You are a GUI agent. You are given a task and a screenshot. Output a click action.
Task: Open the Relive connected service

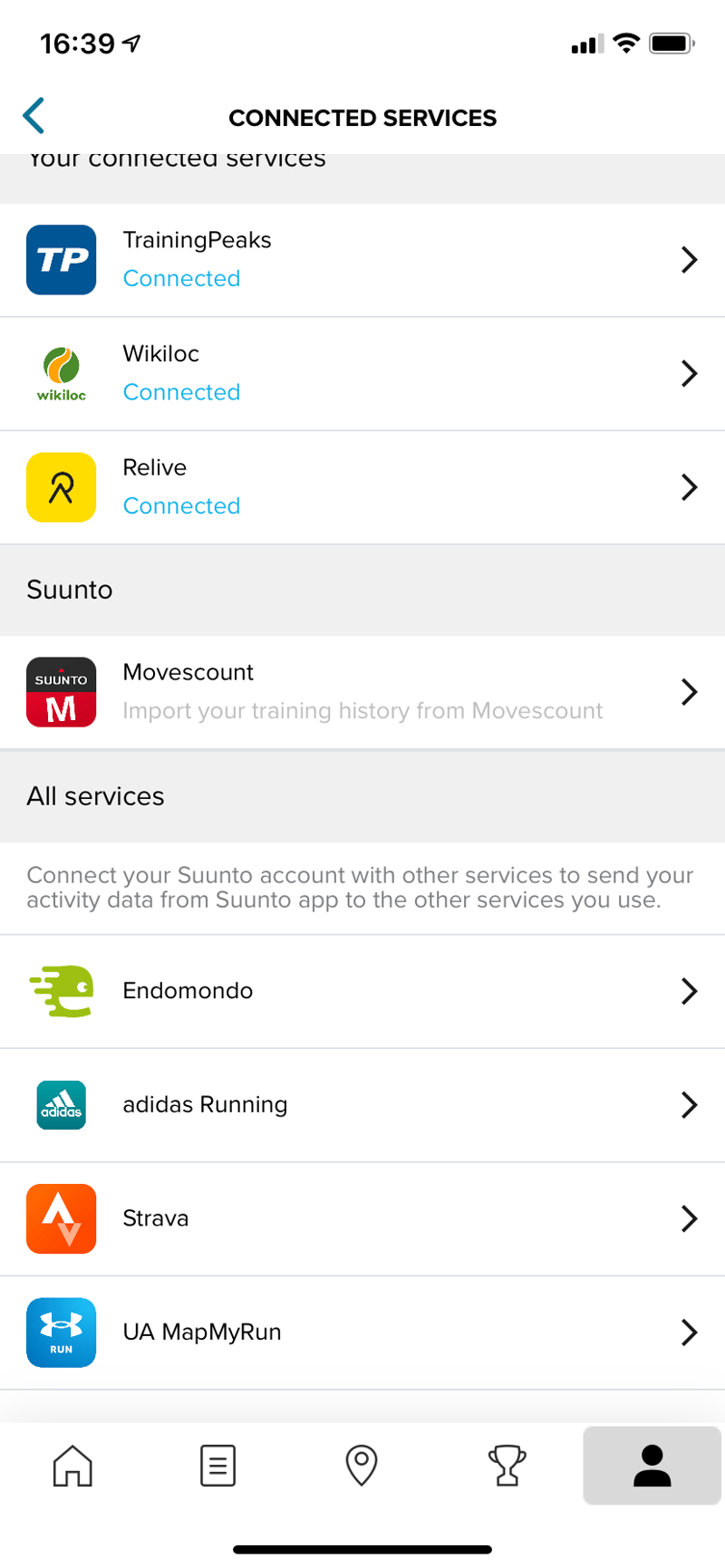click(362, 487)
